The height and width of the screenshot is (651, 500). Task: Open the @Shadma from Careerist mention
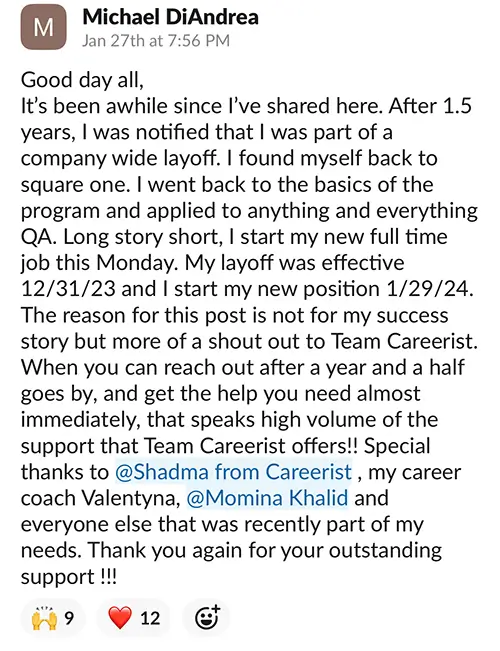point(233,472)
